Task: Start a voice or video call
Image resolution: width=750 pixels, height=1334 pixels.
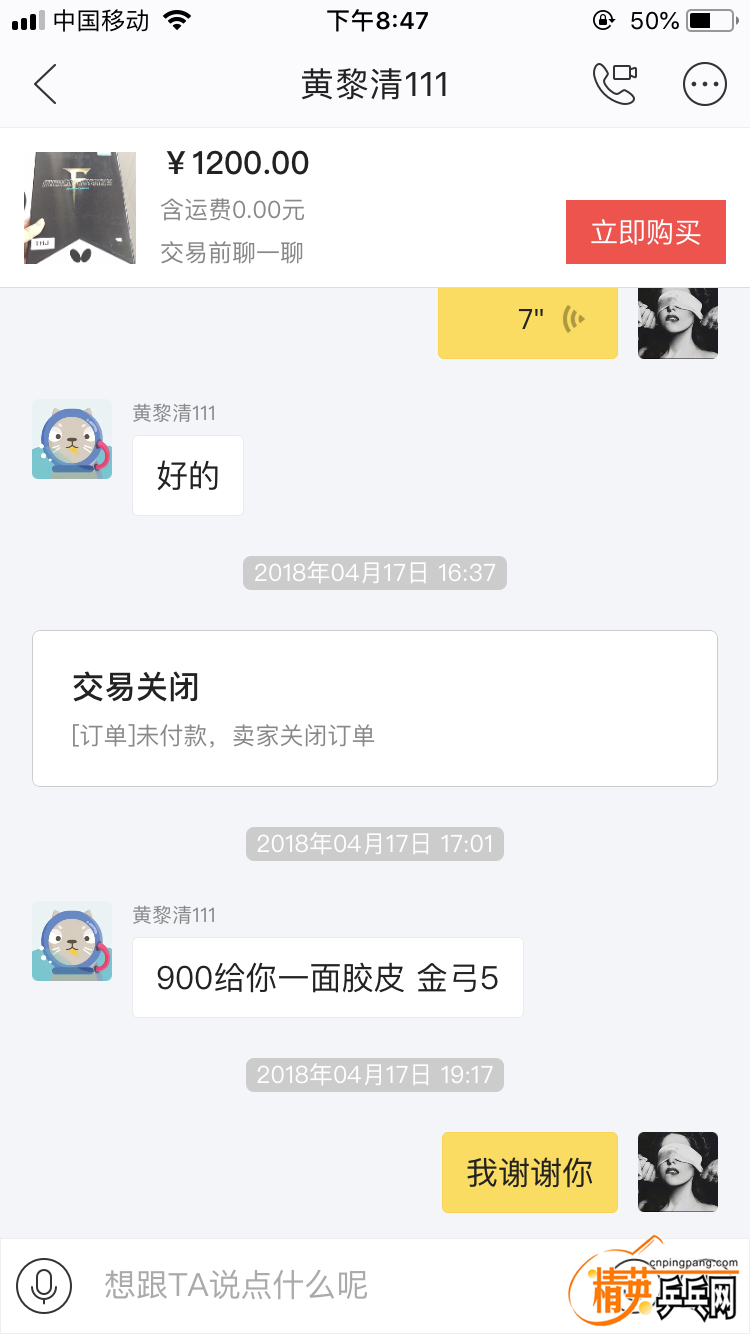Action: [x=615, y=84]
